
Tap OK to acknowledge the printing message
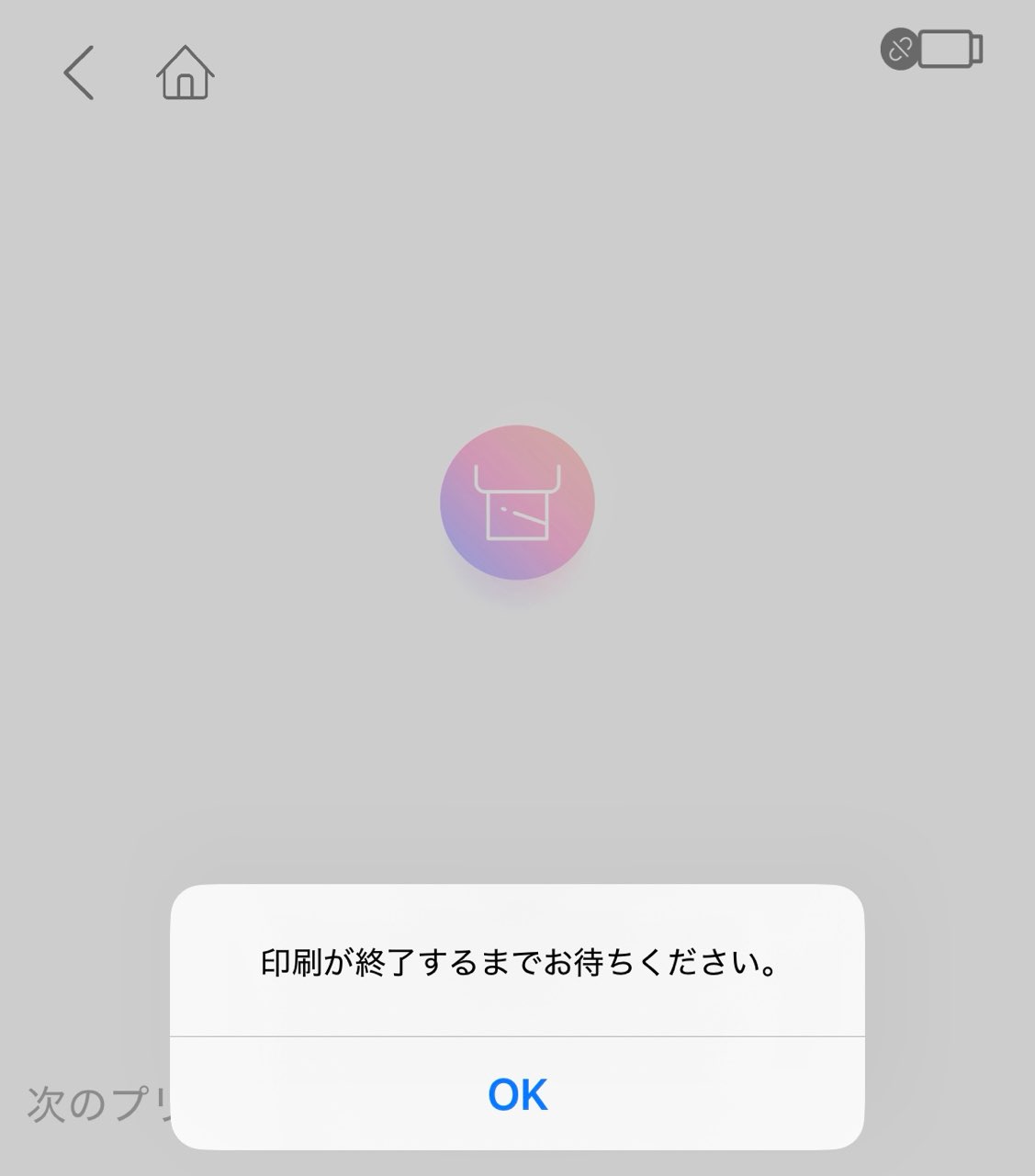pyautogui.click(x=517, y=1093)
